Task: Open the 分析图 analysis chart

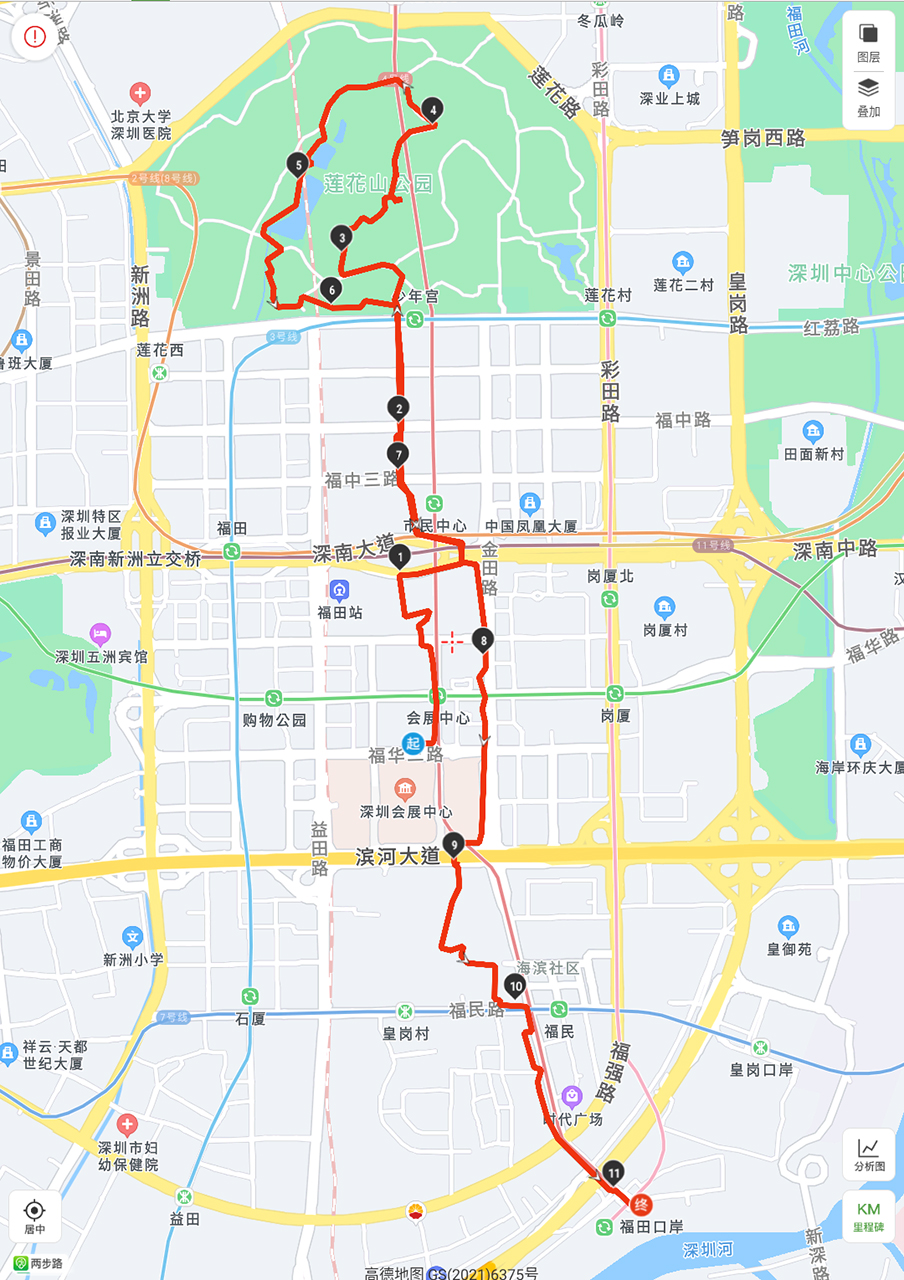Action: pyautogui.click(x=868, y=1155)
